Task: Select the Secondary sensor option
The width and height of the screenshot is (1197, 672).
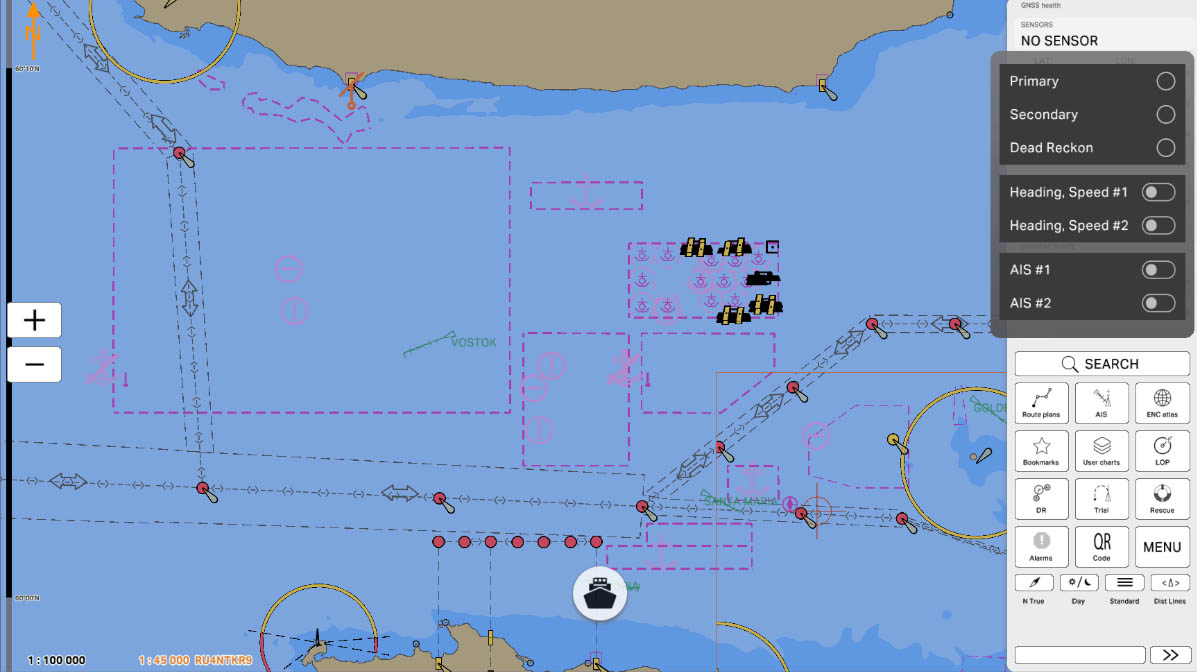Action: click(x=1165, y=114)
